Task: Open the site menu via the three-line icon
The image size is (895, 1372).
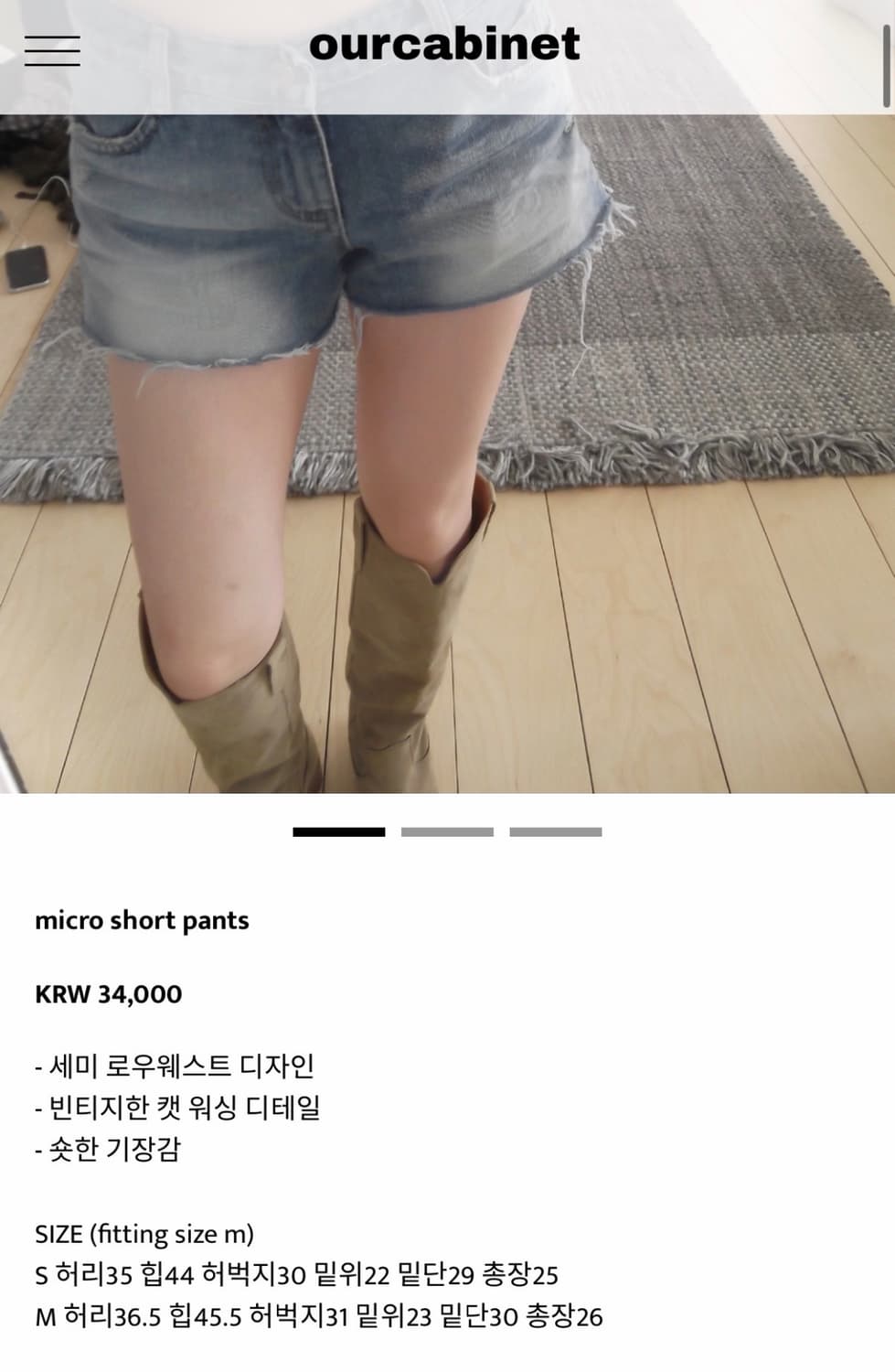Action: point(52,51)
